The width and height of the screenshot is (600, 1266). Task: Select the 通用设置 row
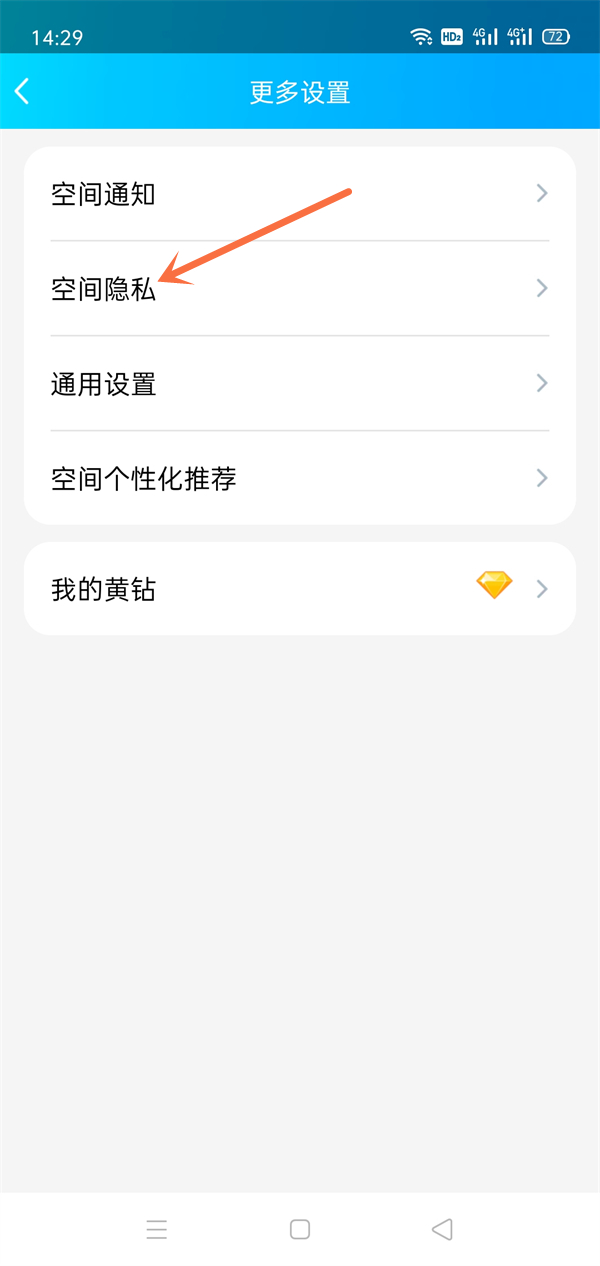point(300,384)
